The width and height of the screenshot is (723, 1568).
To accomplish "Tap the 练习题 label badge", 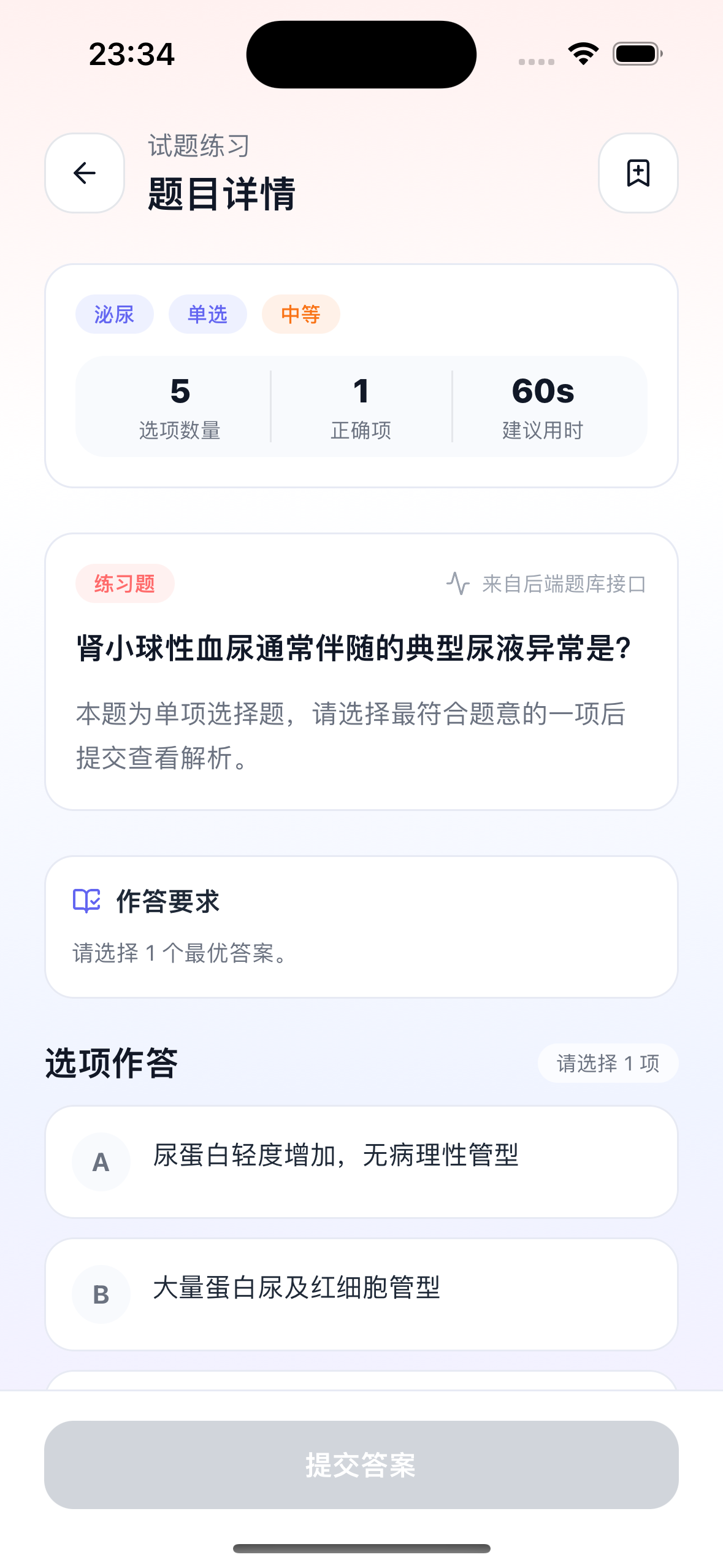I will pos(124,583).
